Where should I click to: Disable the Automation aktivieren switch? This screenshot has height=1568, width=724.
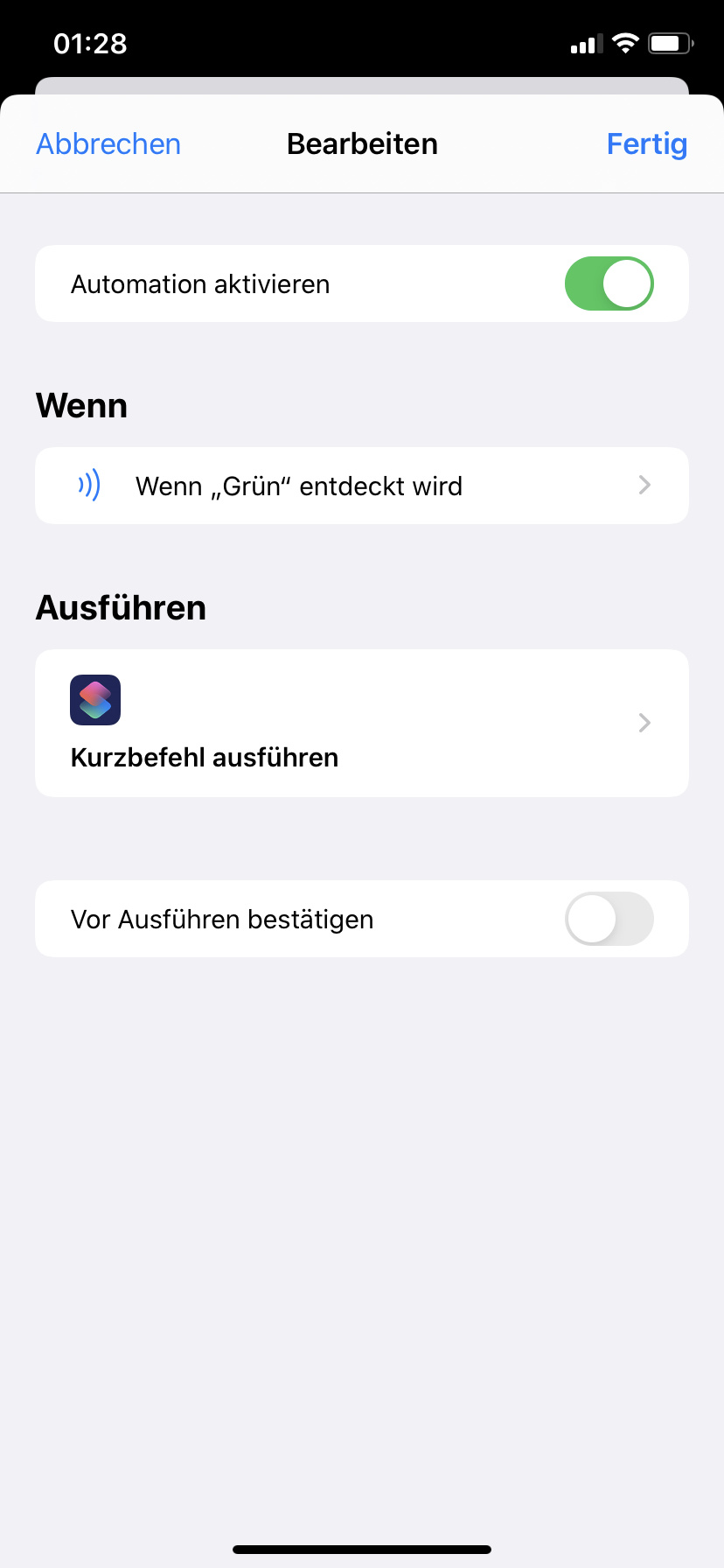609,283
